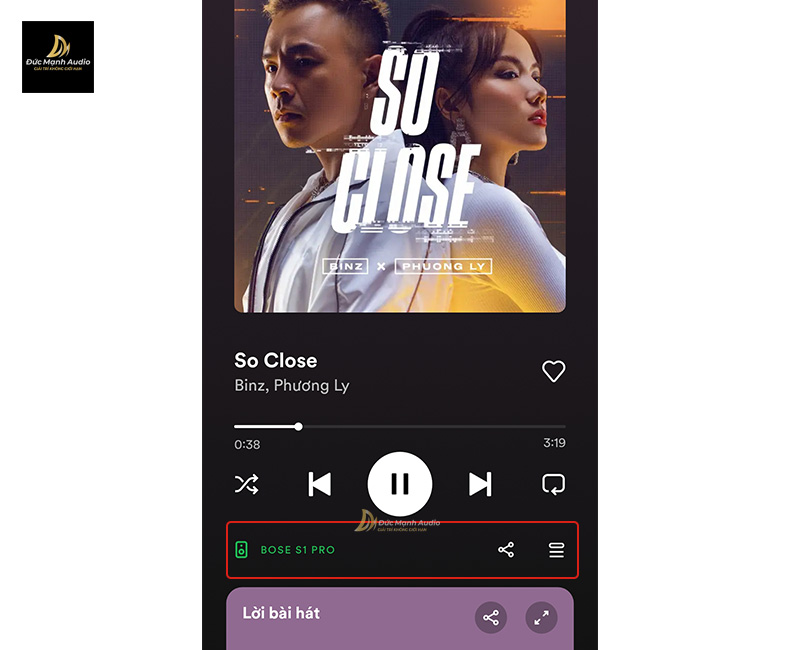
Task: Toggle repeat mode
Action: point(553,484)
